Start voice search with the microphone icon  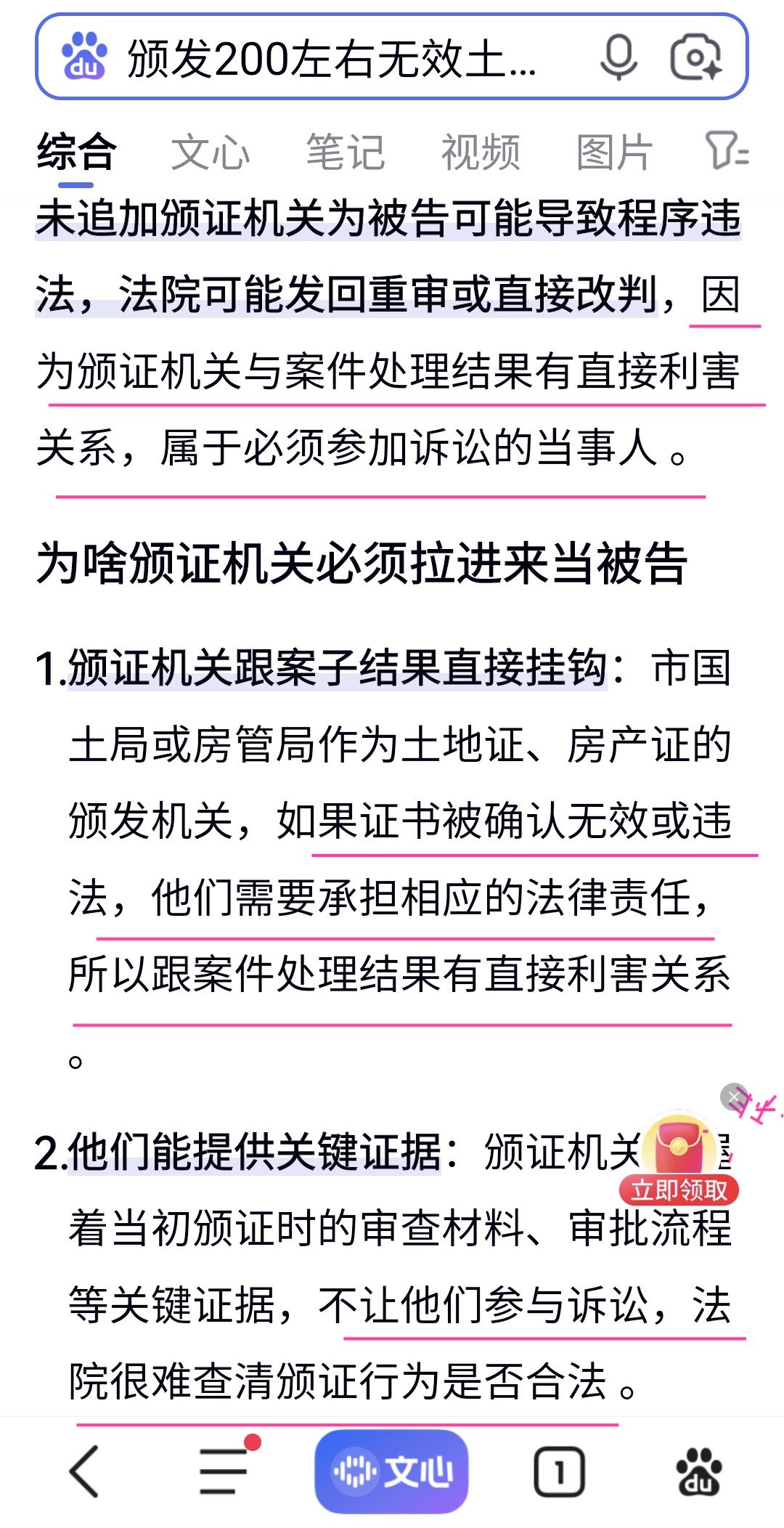(x=618, y=57)
